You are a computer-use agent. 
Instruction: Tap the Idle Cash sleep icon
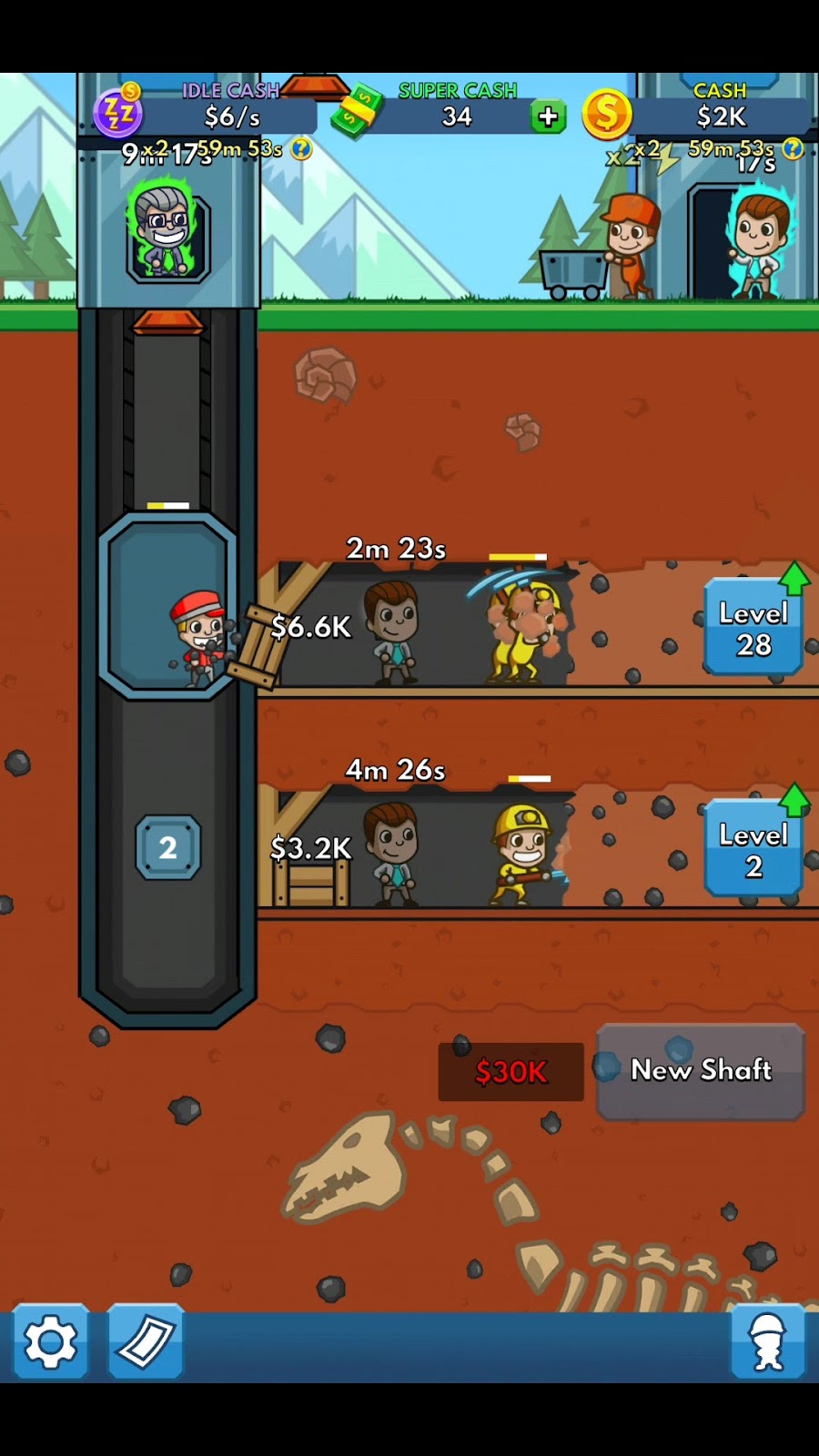[x=118, y=113]
